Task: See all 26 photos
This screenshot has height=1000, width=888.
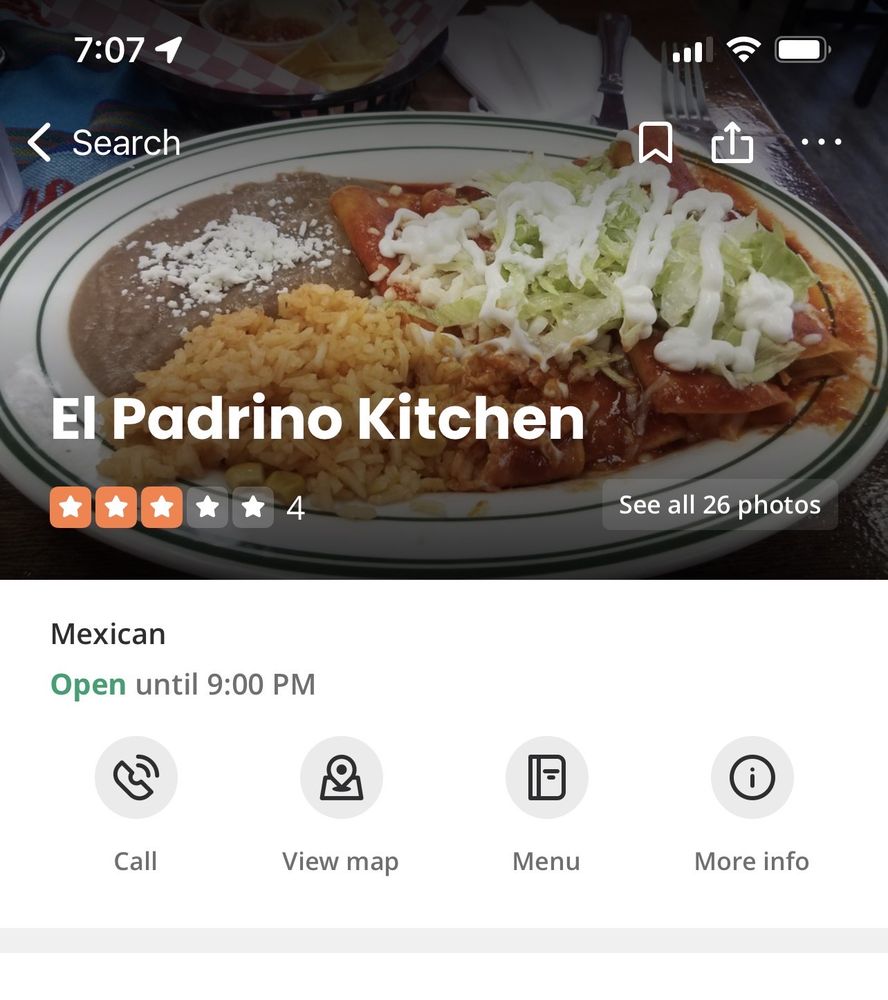Action: coord(719,505)
